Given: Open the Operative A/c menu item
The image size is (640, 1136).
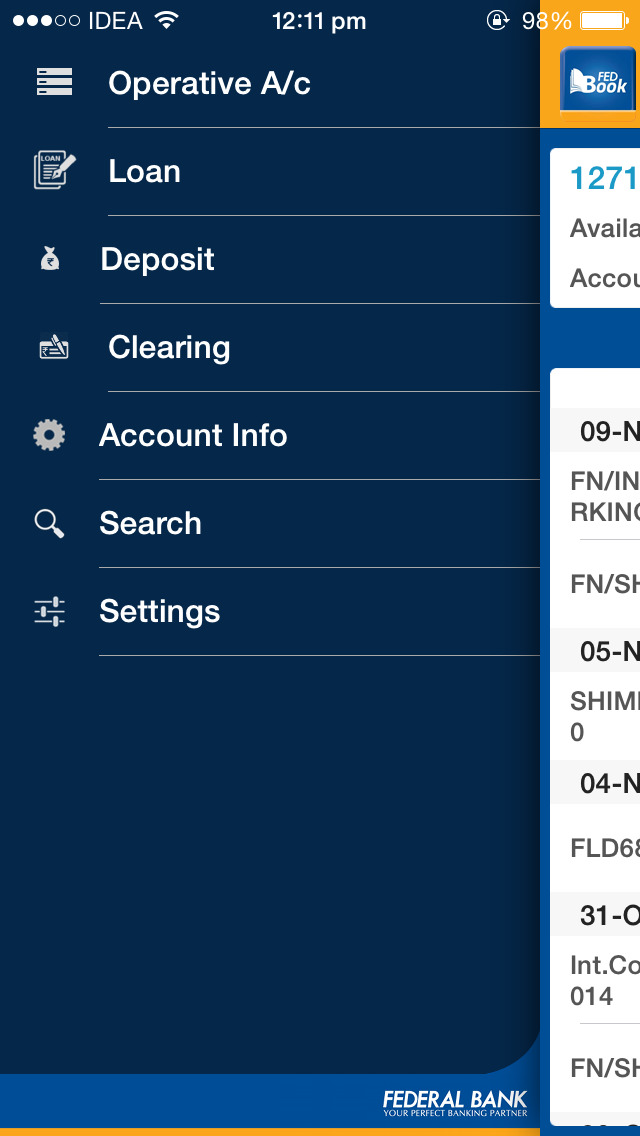Looking at the screenshot, I should pos(270,83).
